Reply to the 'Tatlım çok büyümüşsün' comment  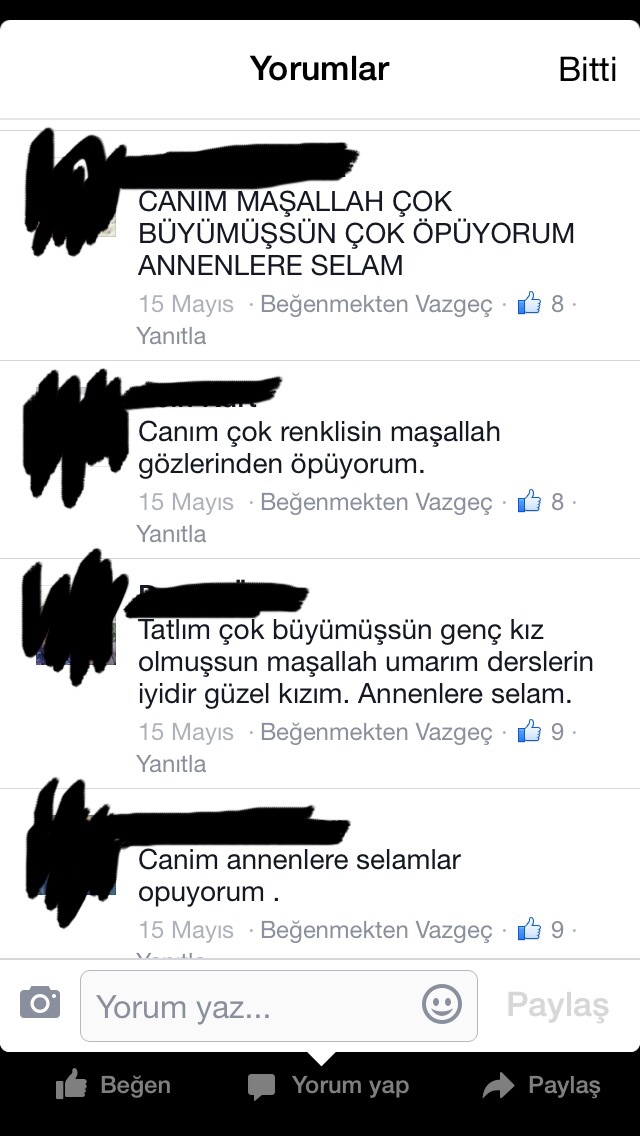point(171,764)
